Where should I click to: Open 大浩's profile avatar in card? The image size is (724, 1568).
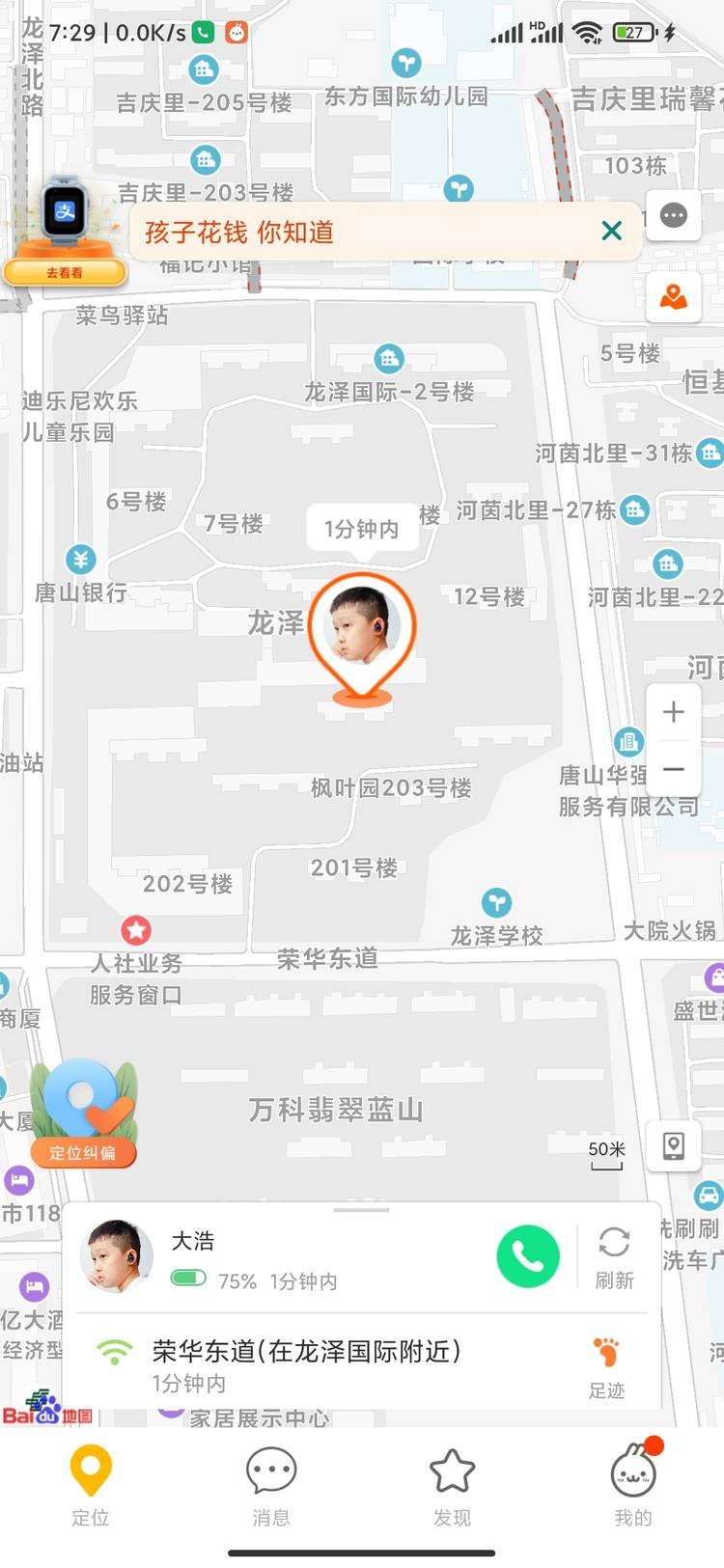click(118, 1254)
